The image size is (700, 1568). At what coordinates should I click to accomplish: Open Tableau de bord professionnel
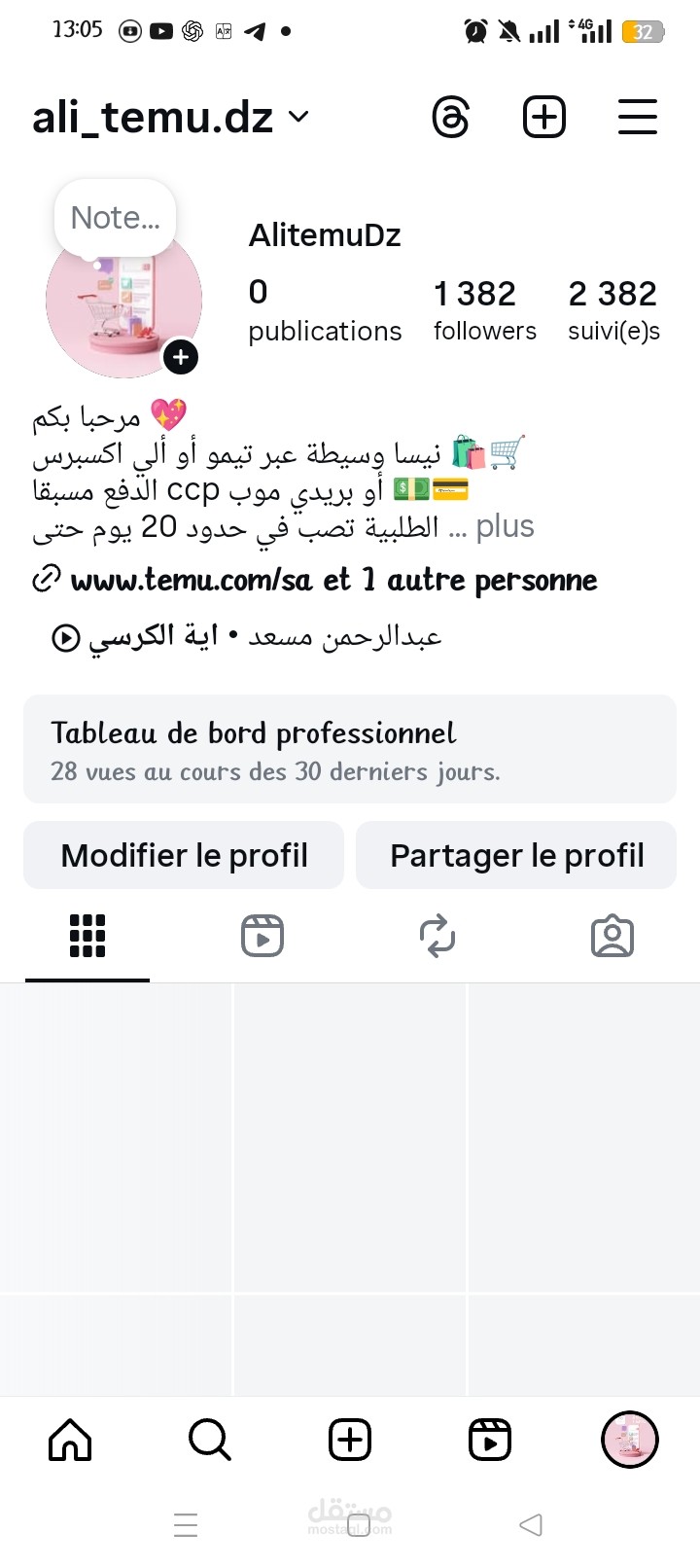[x=350, y=749]
